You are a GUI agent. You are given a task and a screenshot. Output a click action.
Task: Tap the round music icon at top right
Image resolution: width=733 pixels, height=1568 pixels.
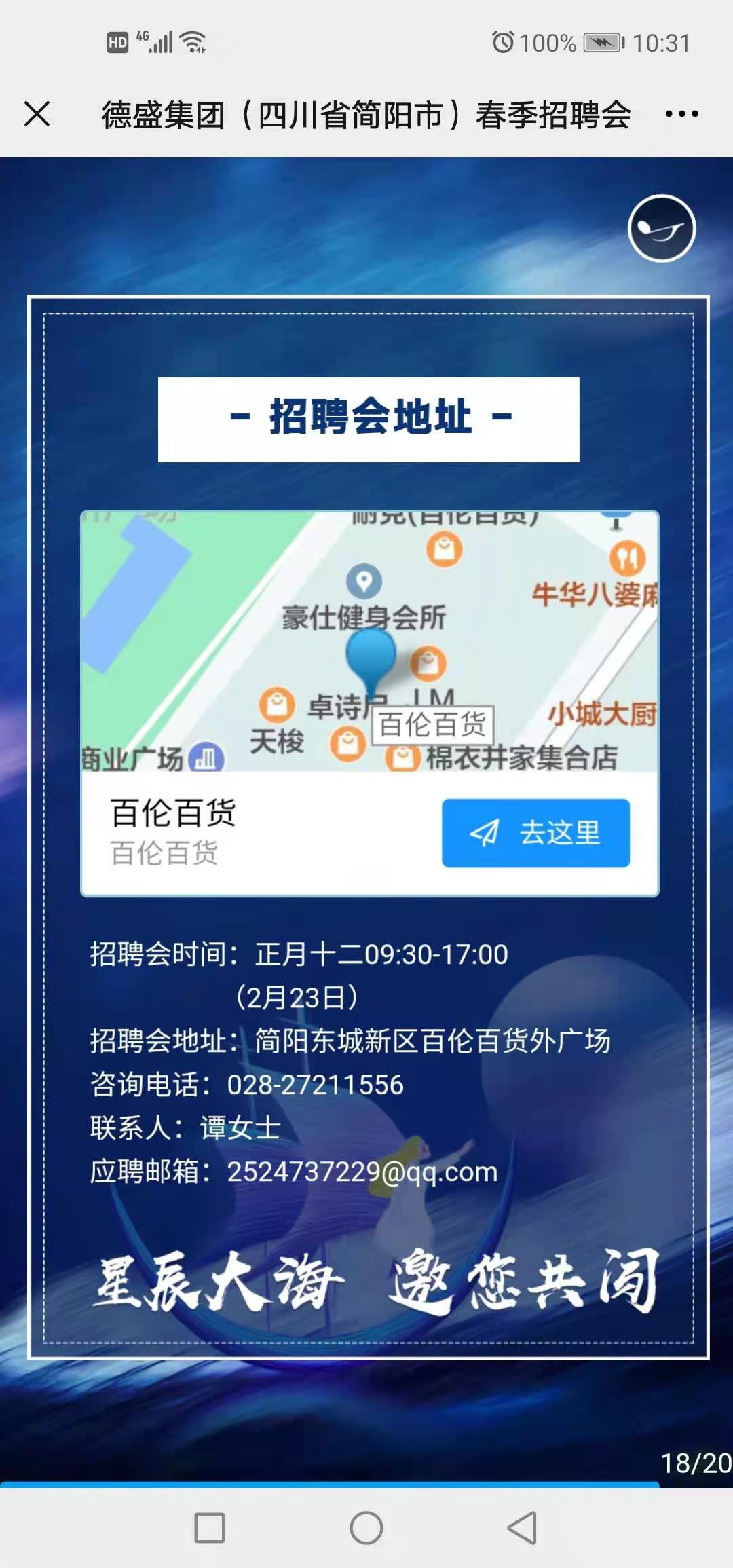tap(661, 229)
